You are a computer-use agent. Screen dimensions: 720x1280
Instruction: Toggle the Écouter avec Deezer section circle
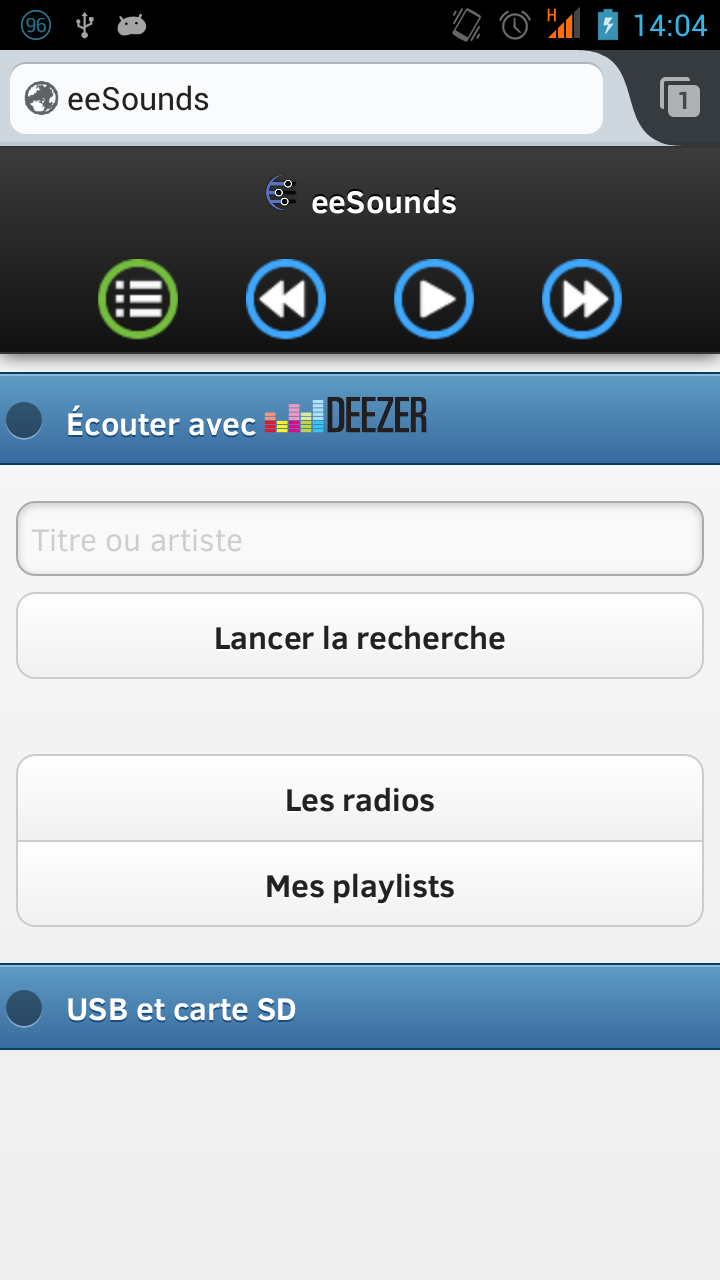[x=24, y=421]
